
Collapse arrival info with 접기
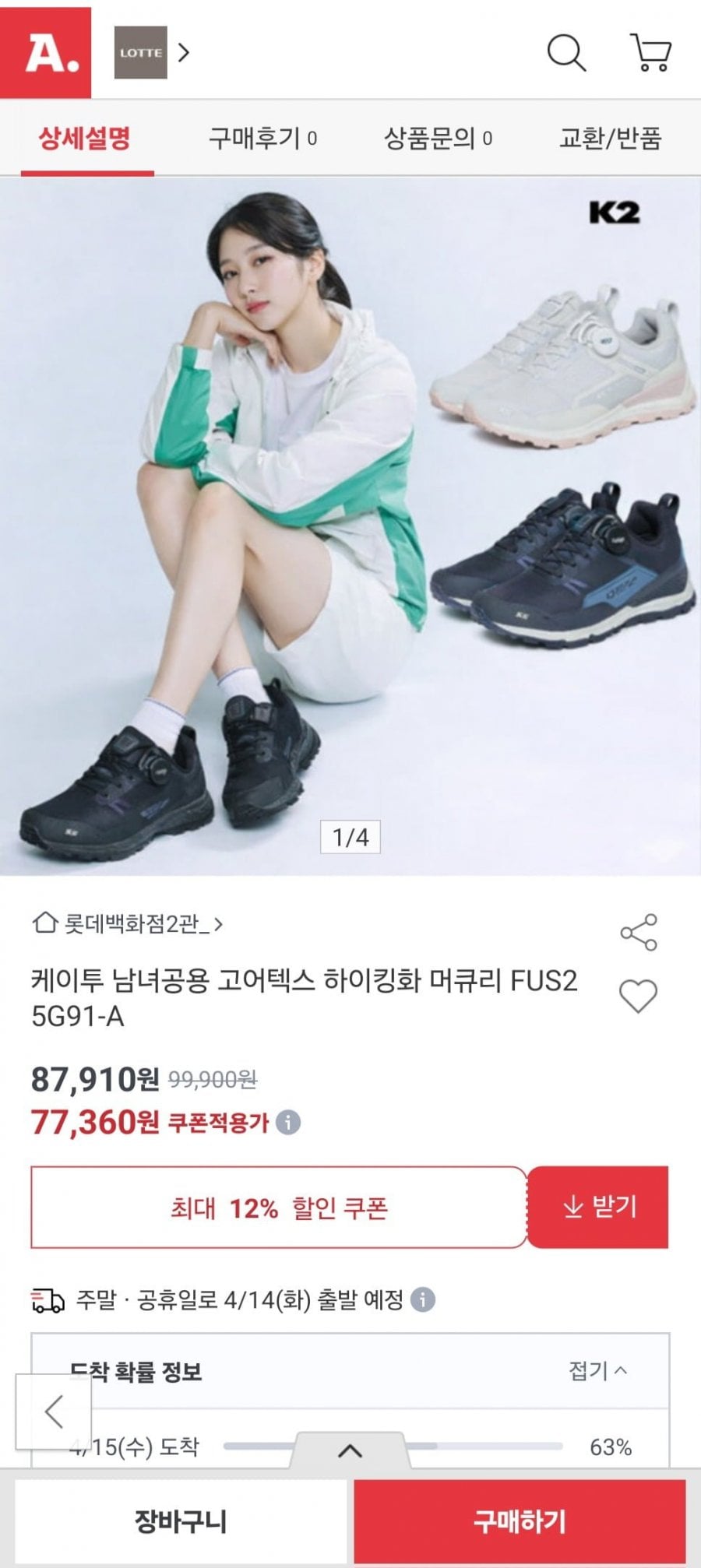[x=598, y=1369]
